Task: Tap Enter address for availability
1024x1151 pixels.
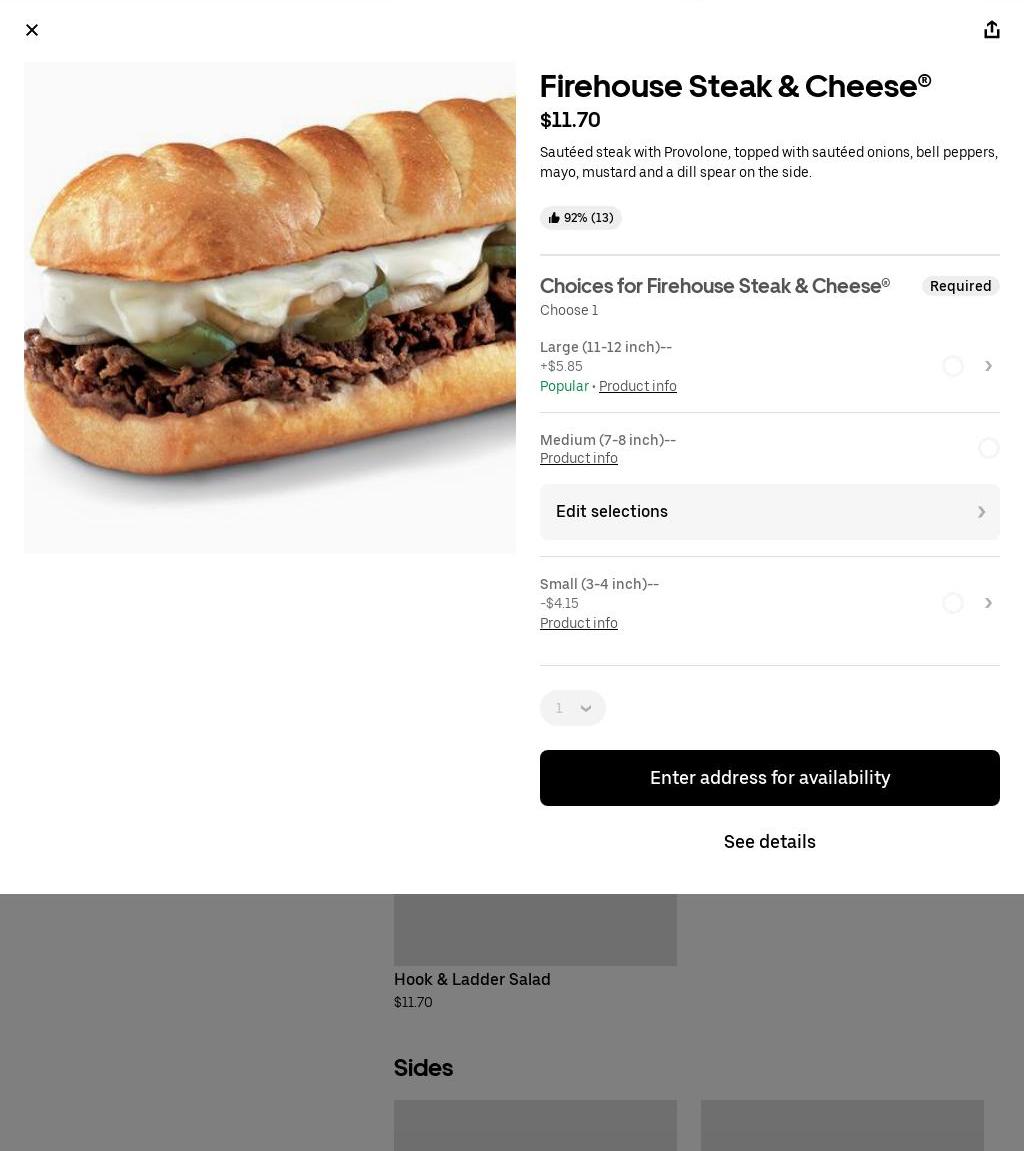Action: point(769,778)
